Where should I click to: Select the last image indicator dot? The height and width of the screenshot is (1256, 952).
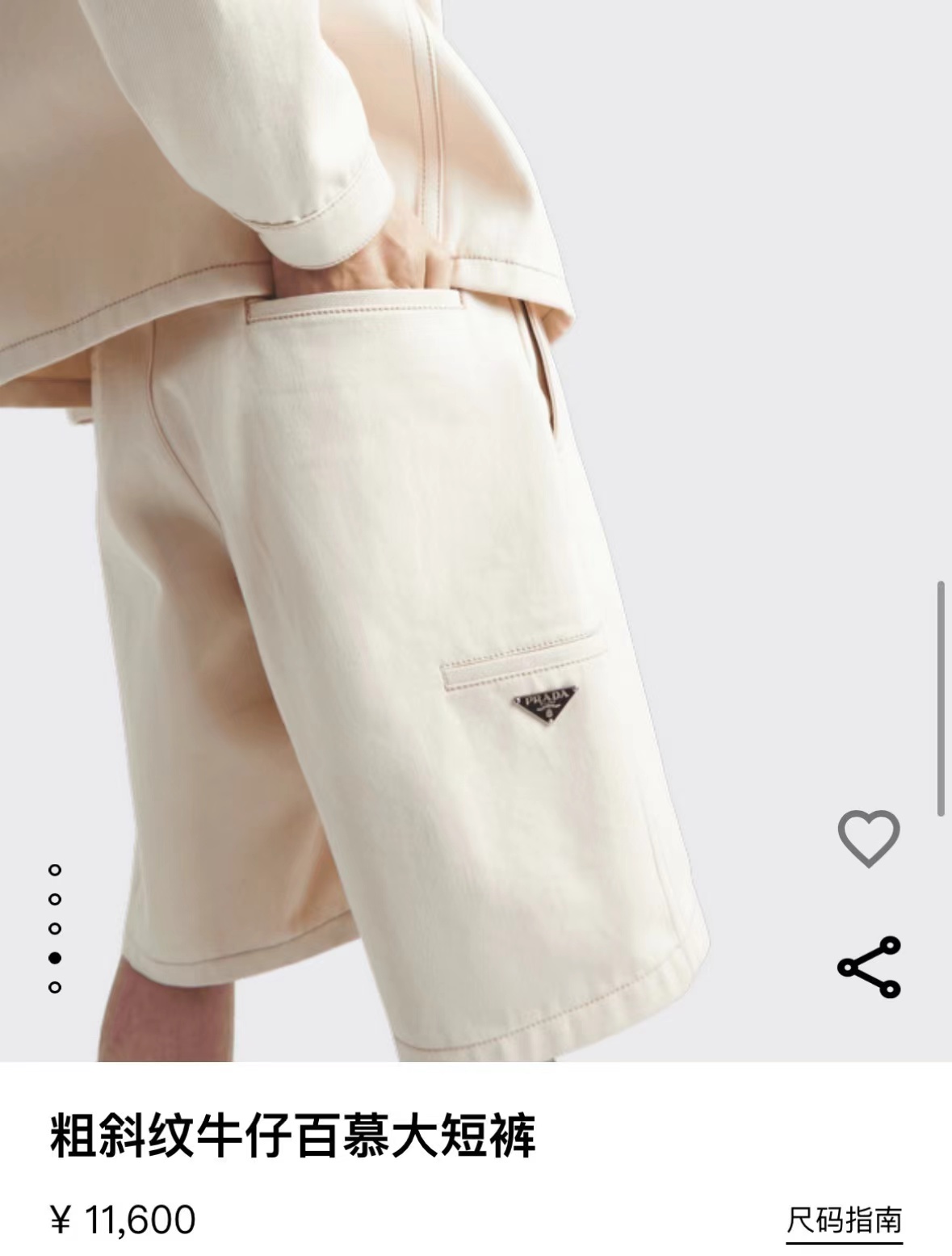55,987
